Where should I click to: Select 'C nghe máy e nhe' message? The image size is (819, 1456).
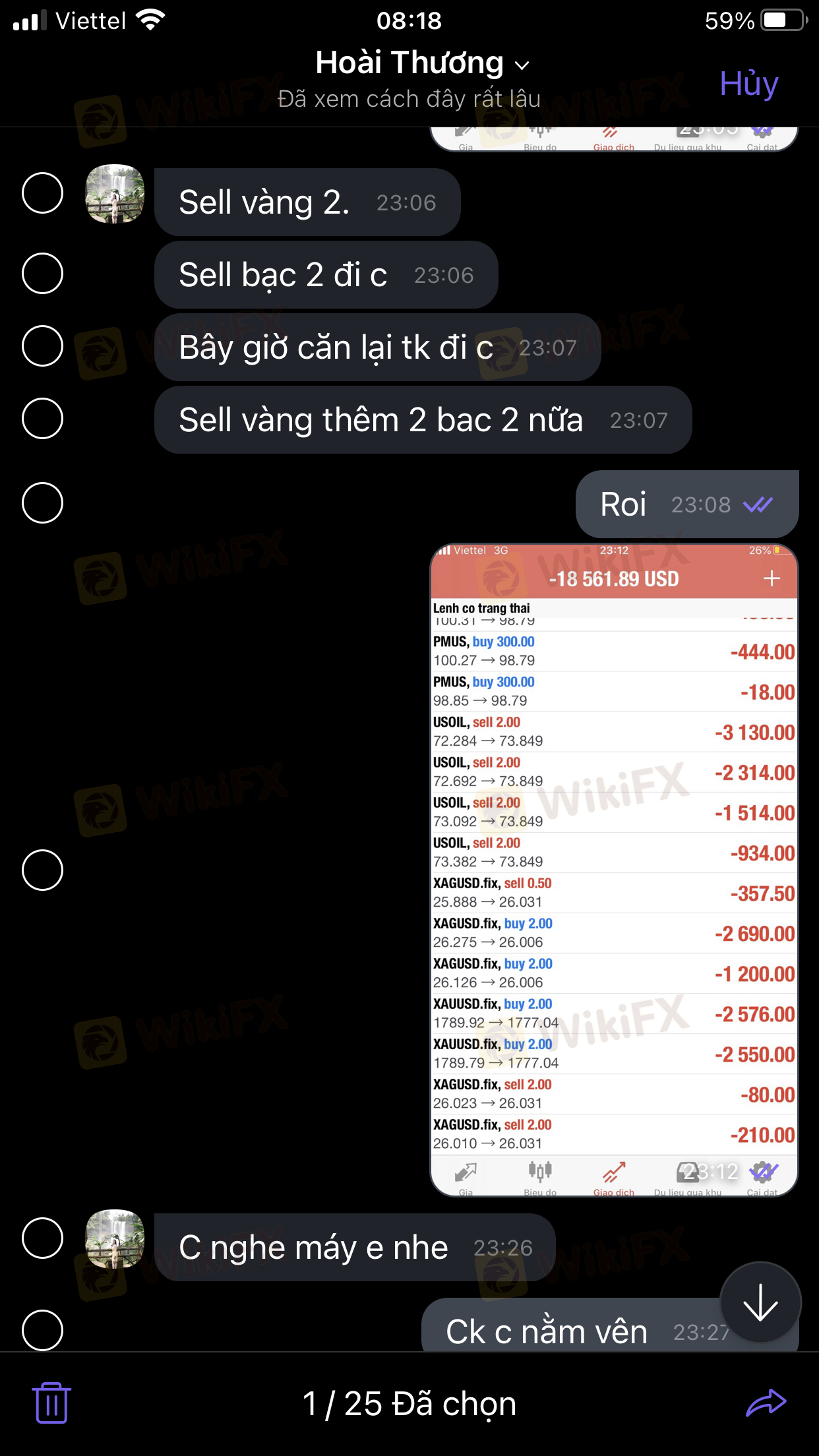[x=43, y=1238]
